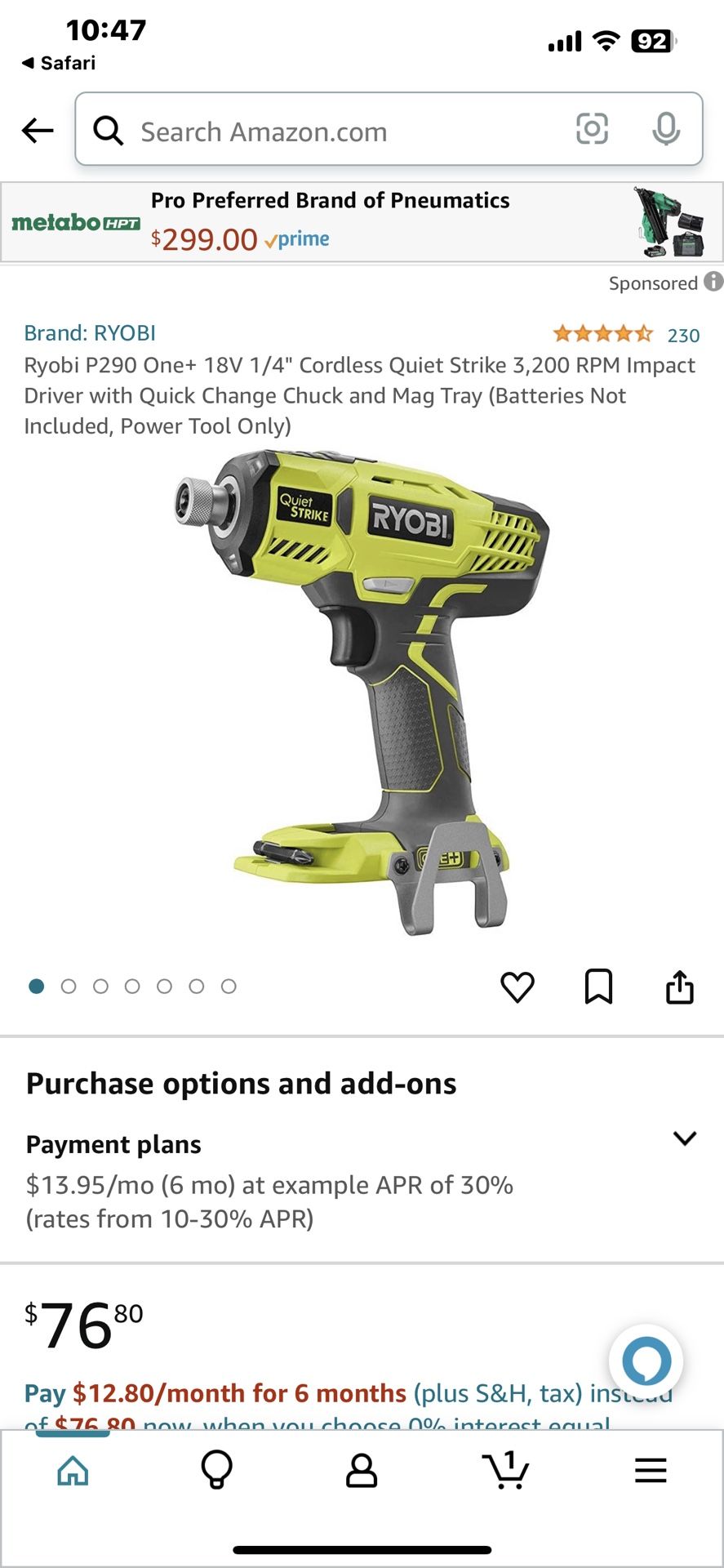Image resolution: width=724 pixels, height=1568 pixels.
Task: Open the account profile tab
Action: click(362, 1471)
